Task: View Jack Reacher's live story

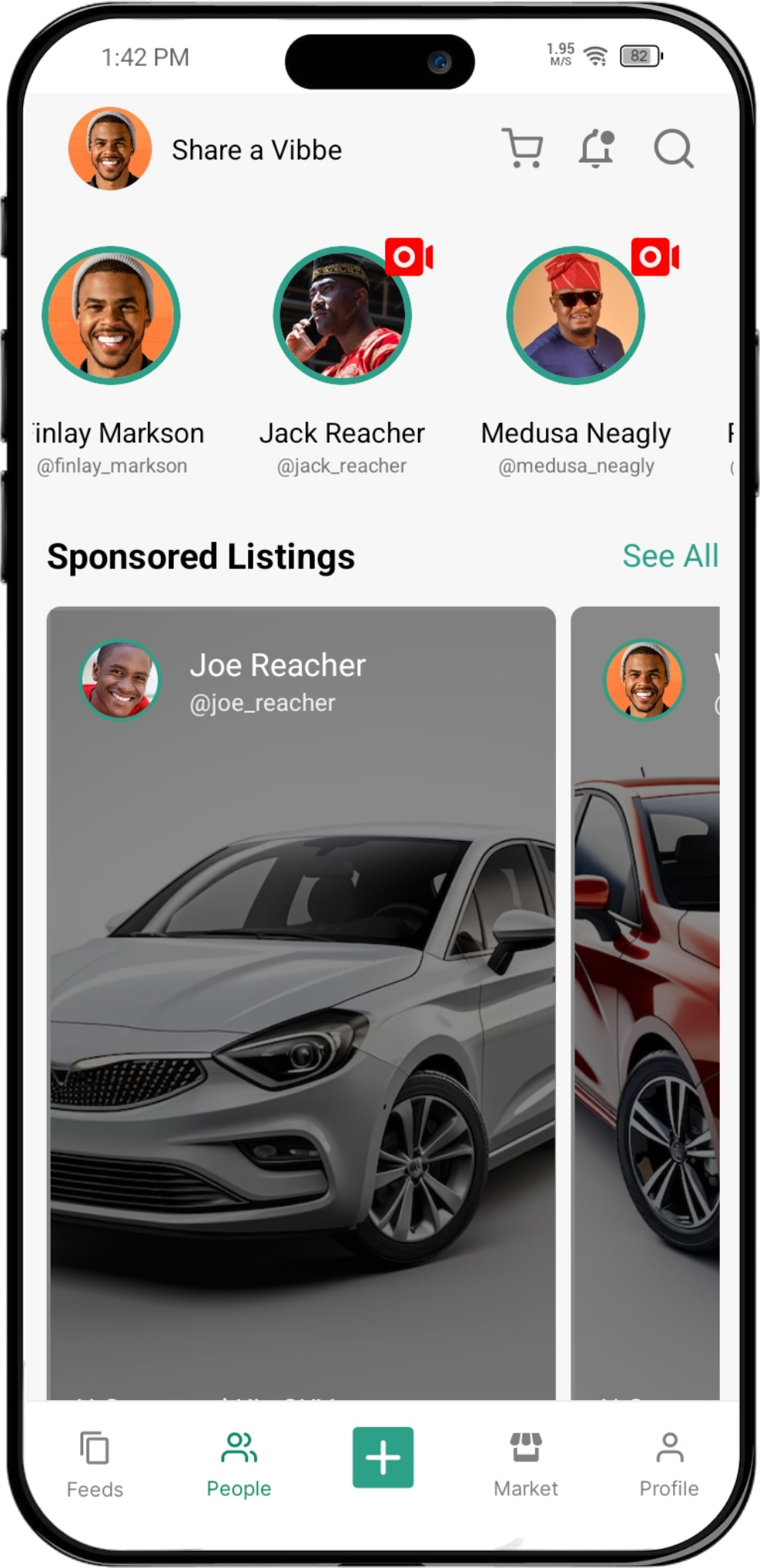Action: point(343,316)
